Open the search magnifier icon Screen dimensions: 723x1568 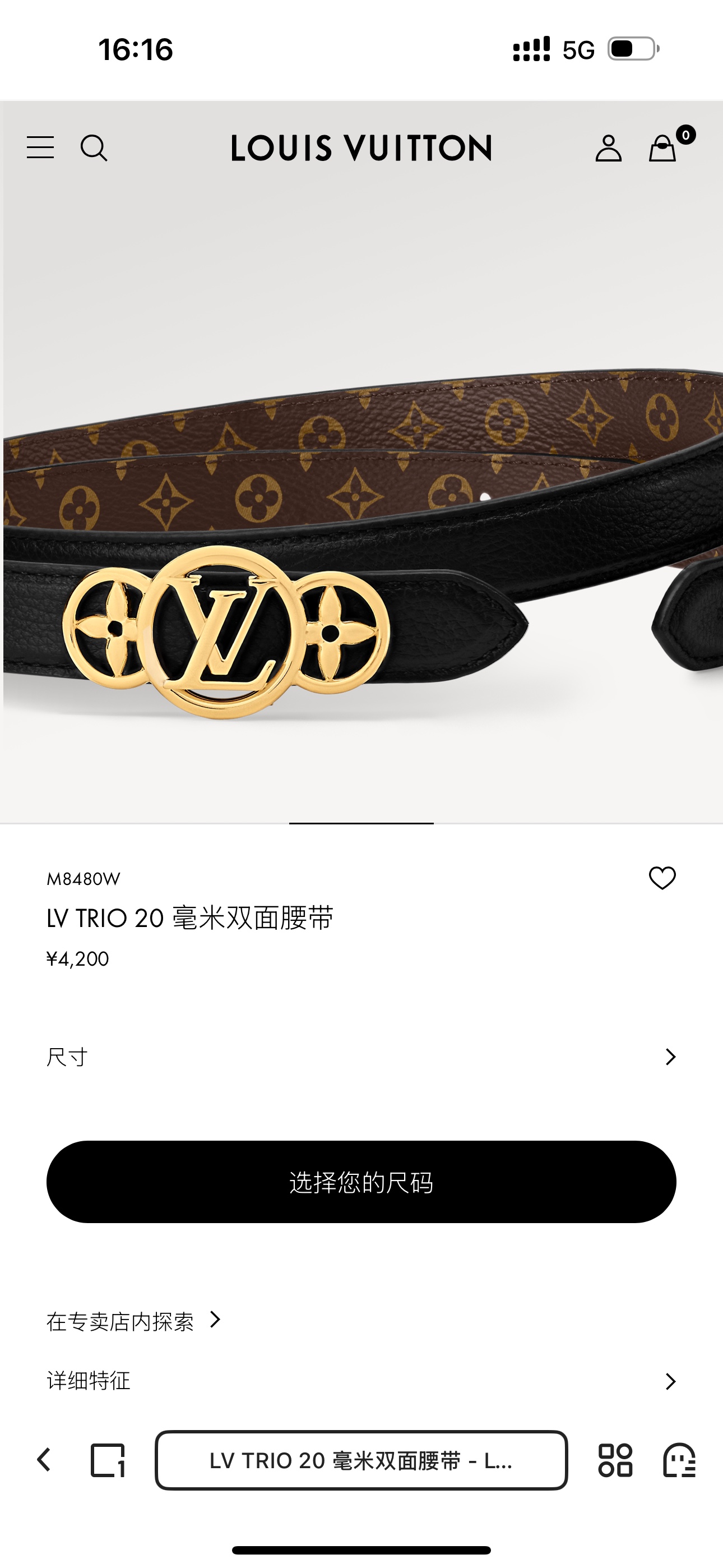coord(94,148)
